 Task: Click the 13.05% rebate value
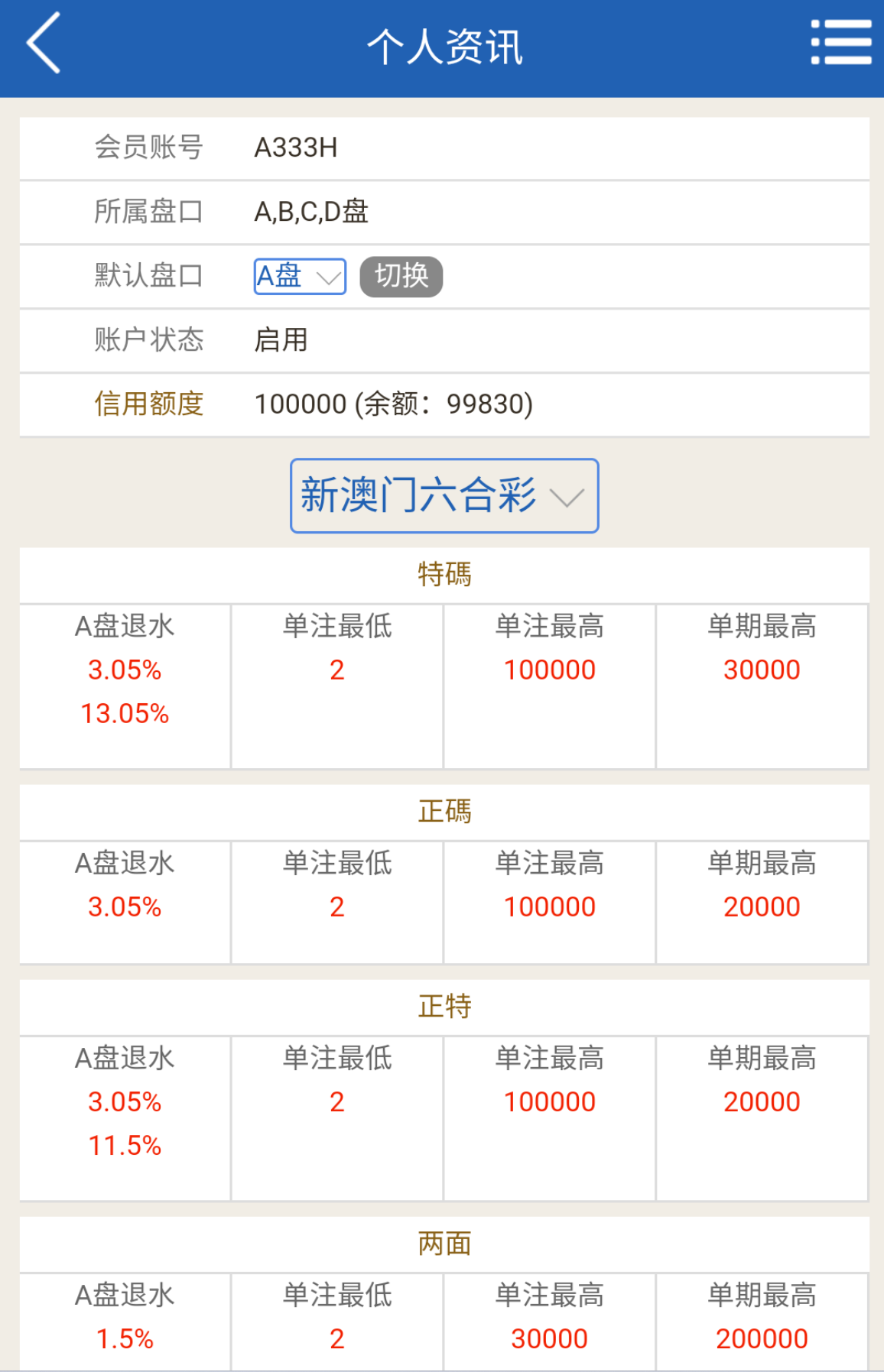125,716
